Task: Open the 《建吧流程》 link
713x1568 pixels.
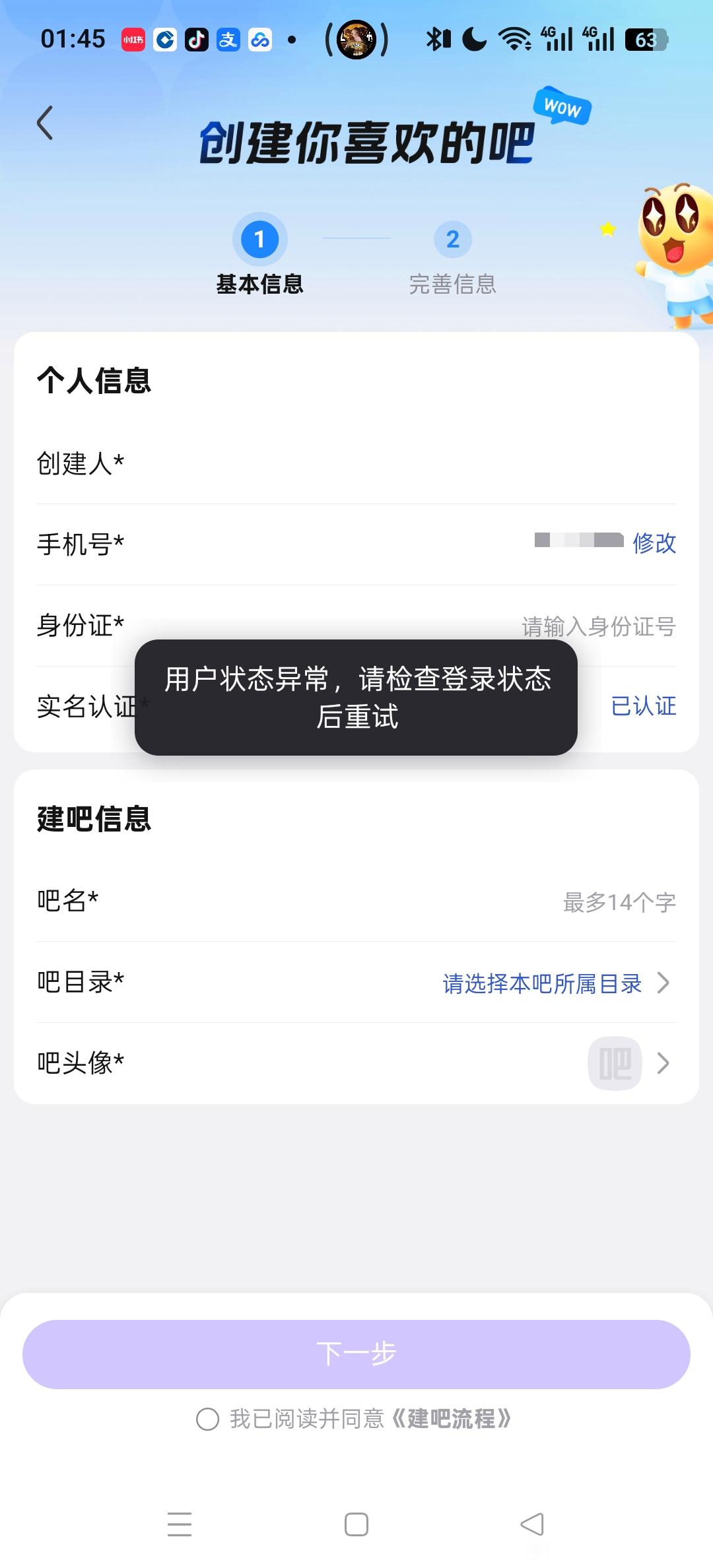Action: pos(452,1419)
